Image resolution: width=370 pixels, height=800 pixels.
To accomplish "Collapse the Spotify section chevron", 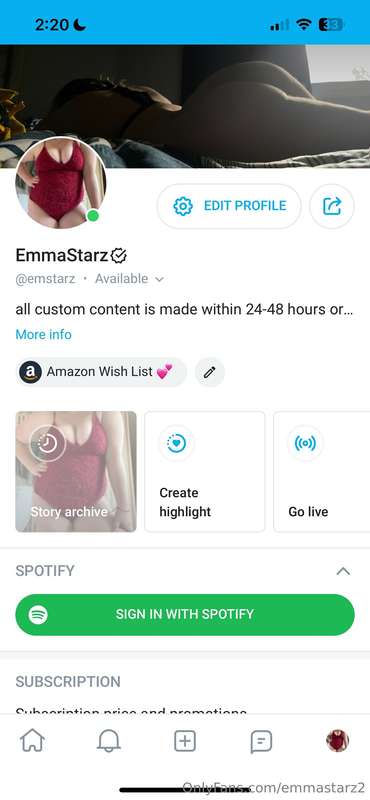I will (343, 571).
